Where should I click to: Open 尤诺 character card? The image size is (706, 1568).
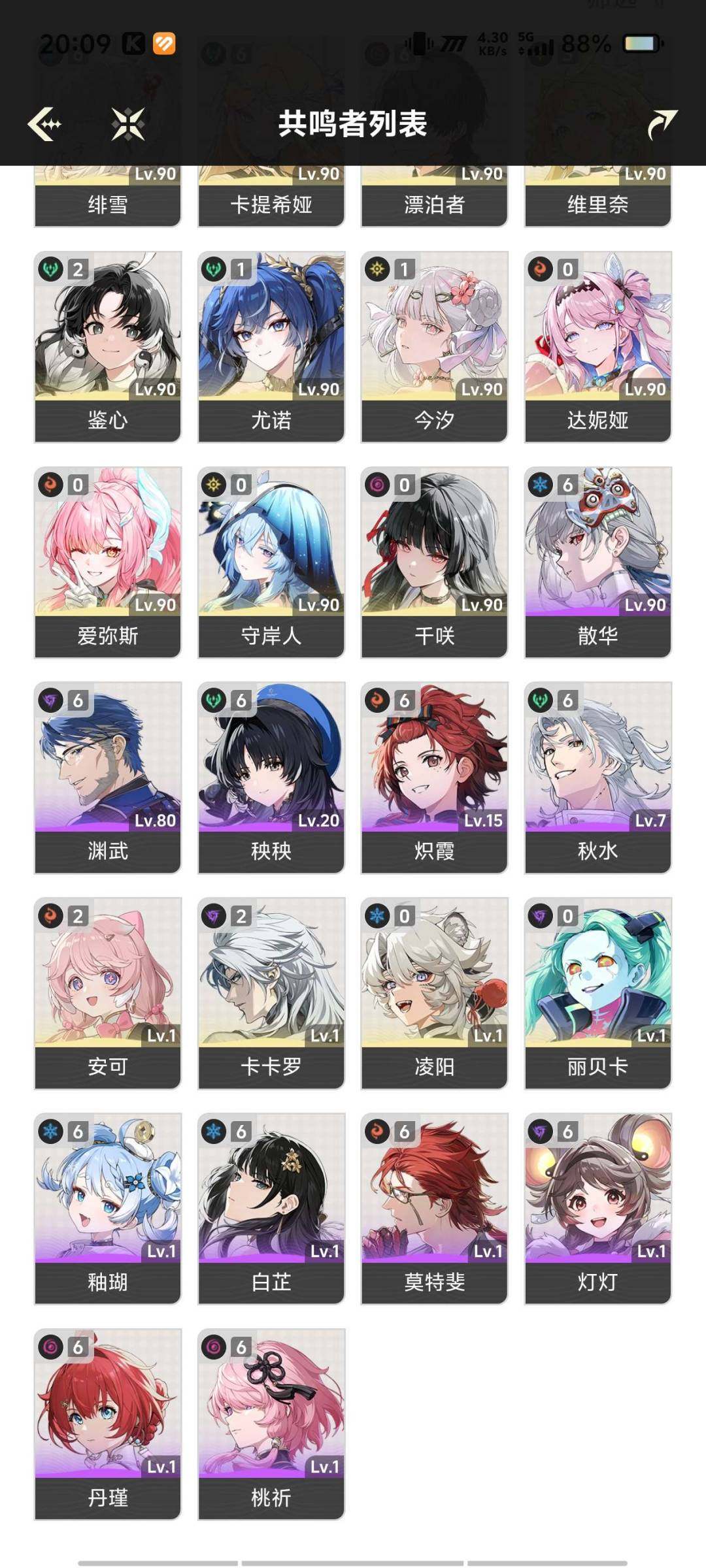pyautogui.click(x=271, y=347)
